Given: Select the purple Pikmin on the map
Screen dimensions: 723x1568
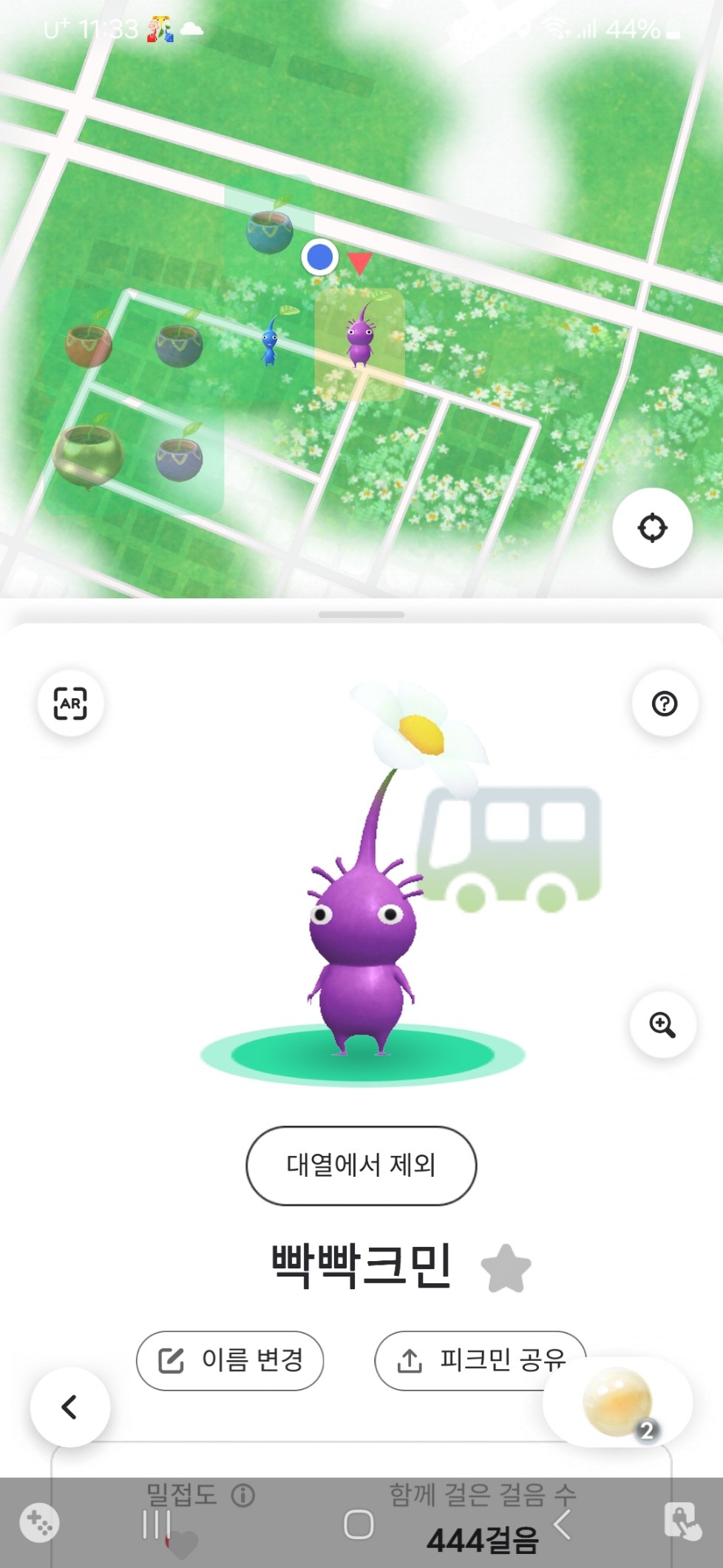Looking at the screenshot, I should pyautogui.click(x=360, y=337).
